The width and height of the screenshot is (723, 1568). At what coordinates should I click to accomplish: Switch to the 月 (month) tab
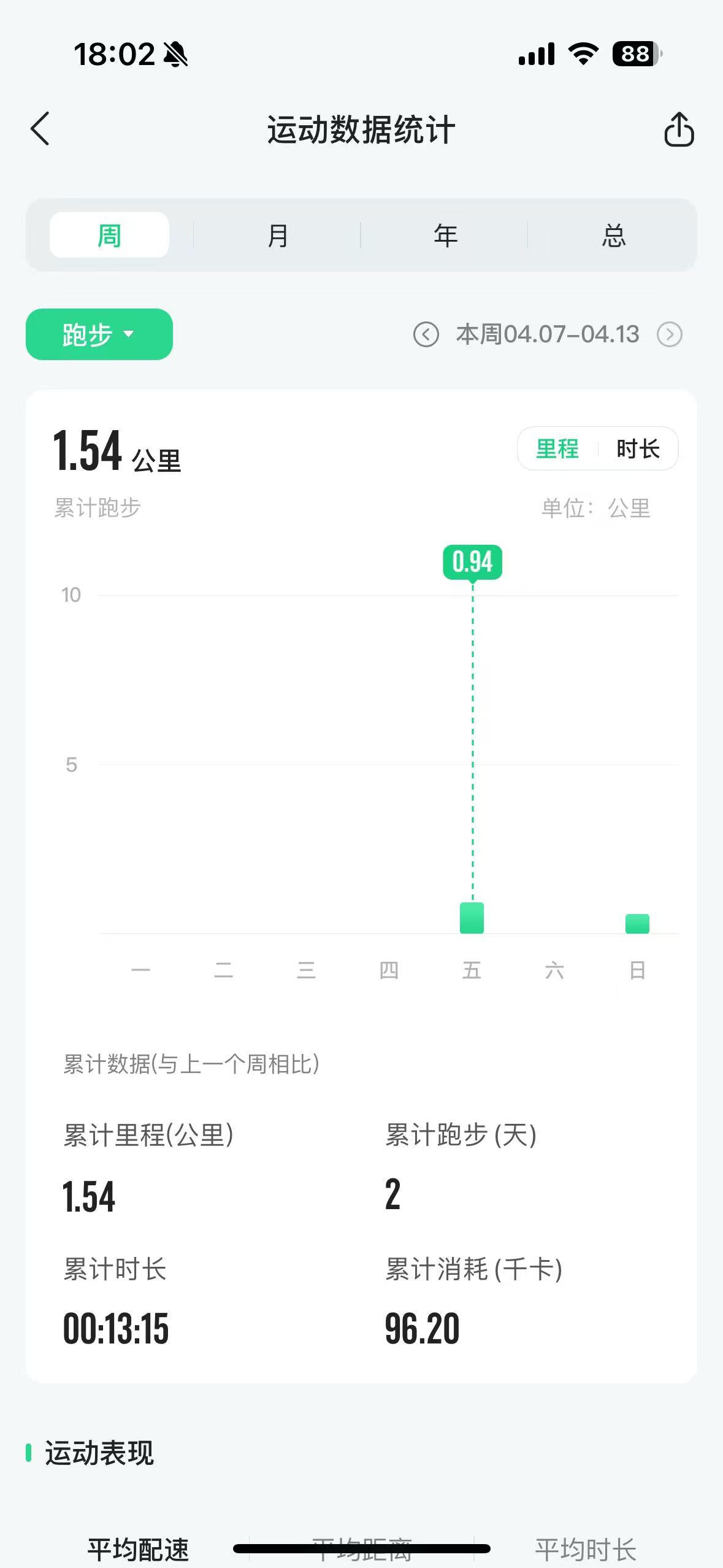[x=278, y=236]
